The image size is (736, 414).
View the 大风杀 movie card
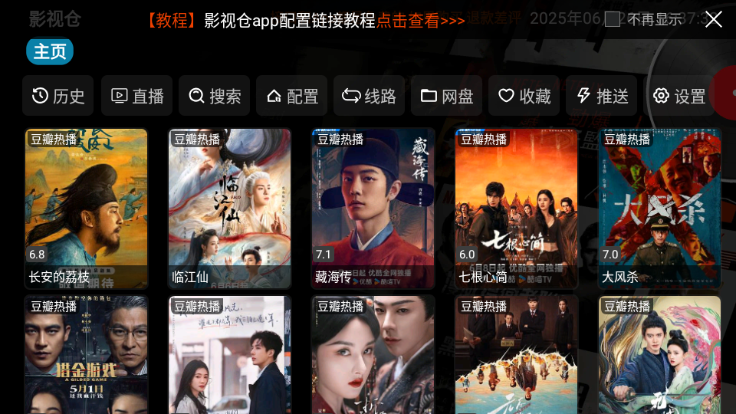(x=659, y=208)
